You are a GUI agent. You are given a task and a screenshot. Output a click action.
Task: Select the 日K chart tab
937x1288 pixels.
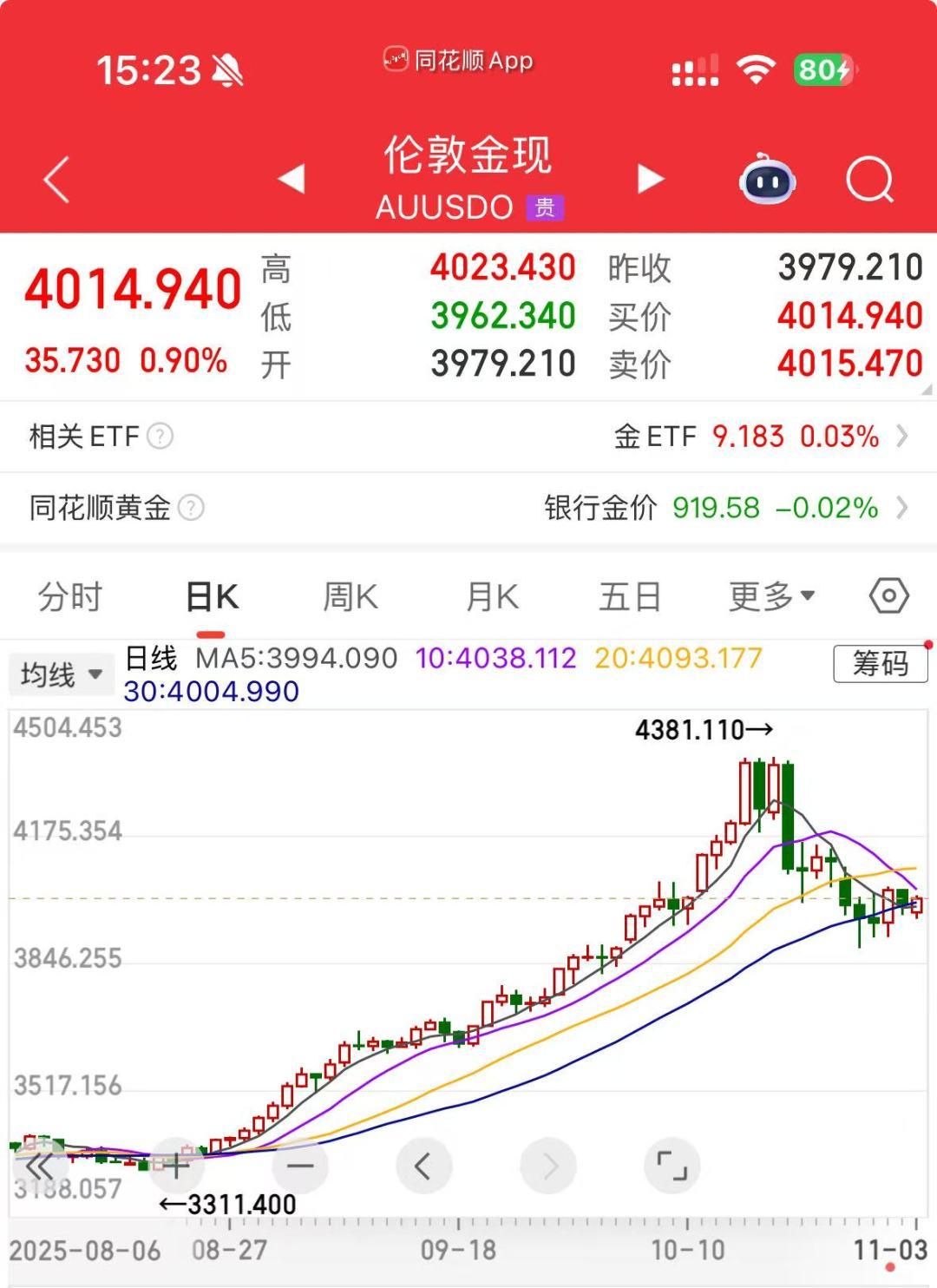pyautogui.click(x=212, y=597)
